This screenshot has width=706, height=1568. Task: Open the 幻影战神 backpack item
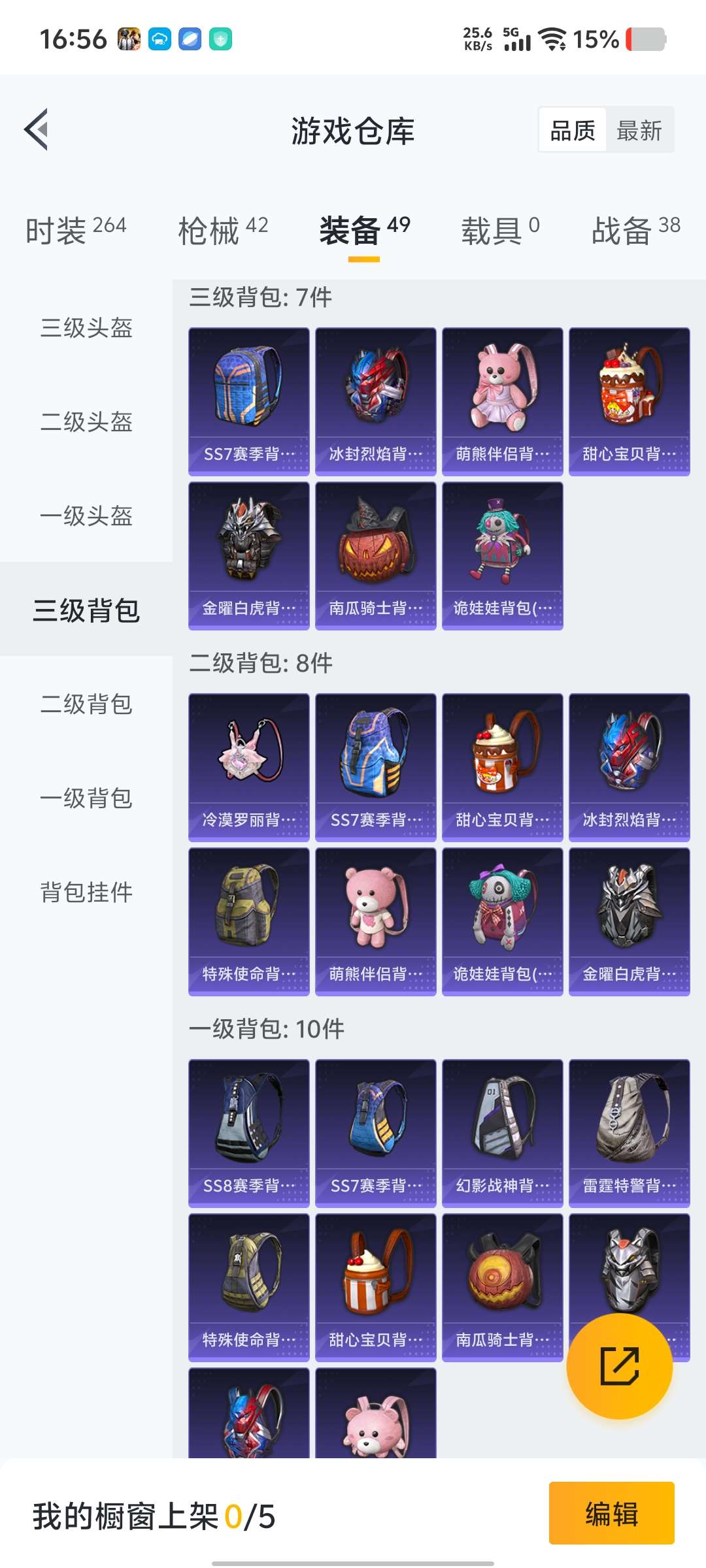pos(502,1133)
